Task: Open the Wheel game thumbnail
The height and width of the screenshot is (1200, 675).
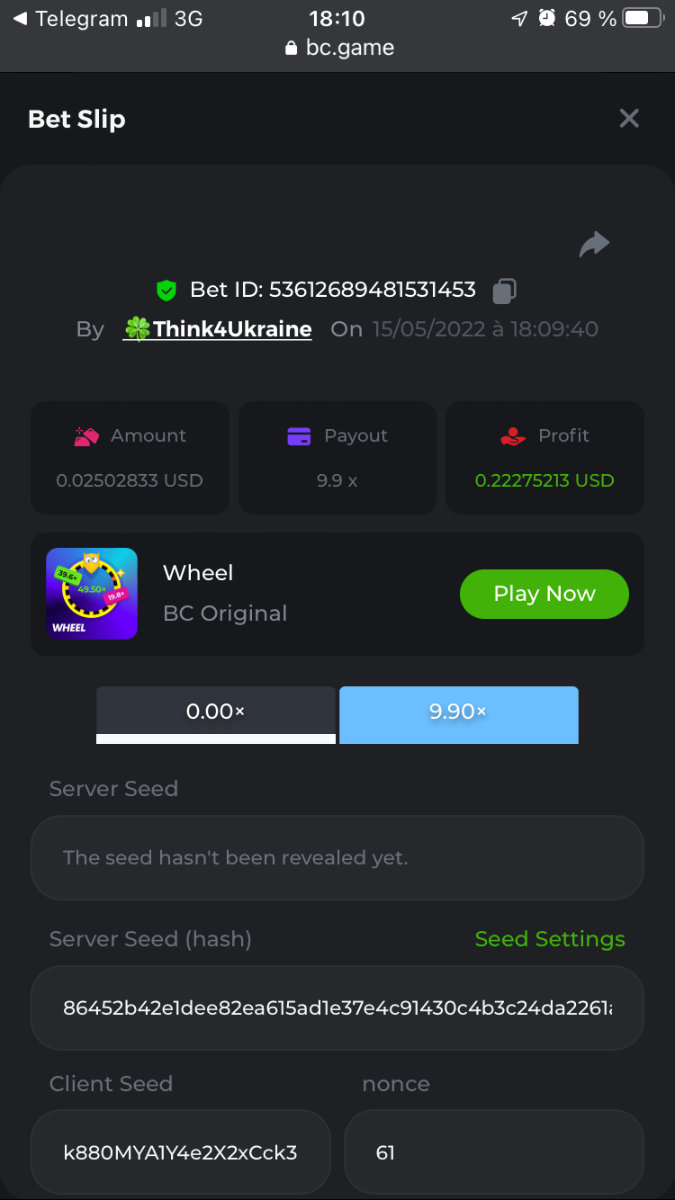Action: pos(92,594)
